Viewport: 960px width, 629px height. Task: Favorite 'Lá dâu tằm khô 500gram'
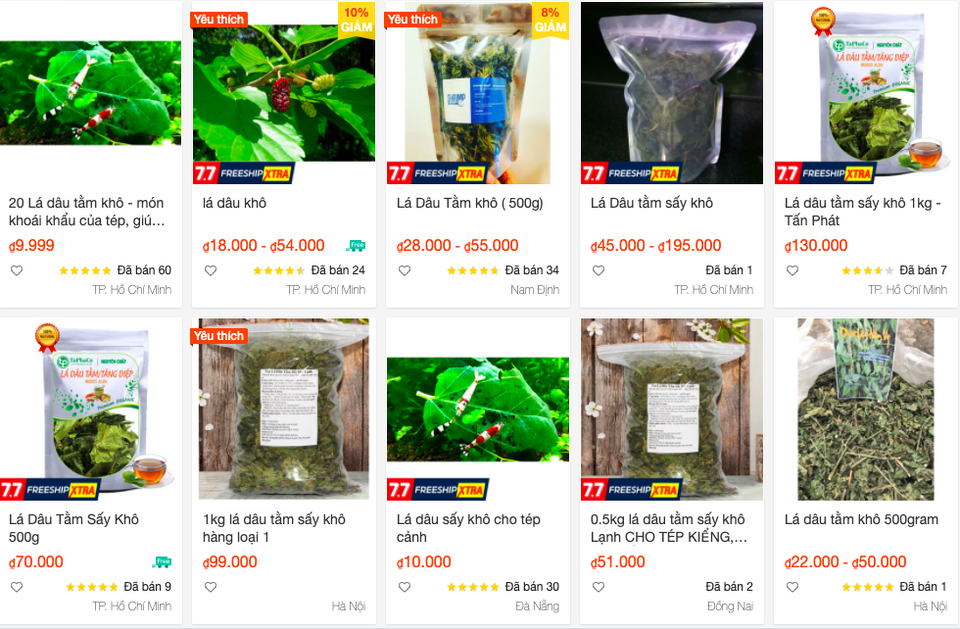click(x=792, y=587)
